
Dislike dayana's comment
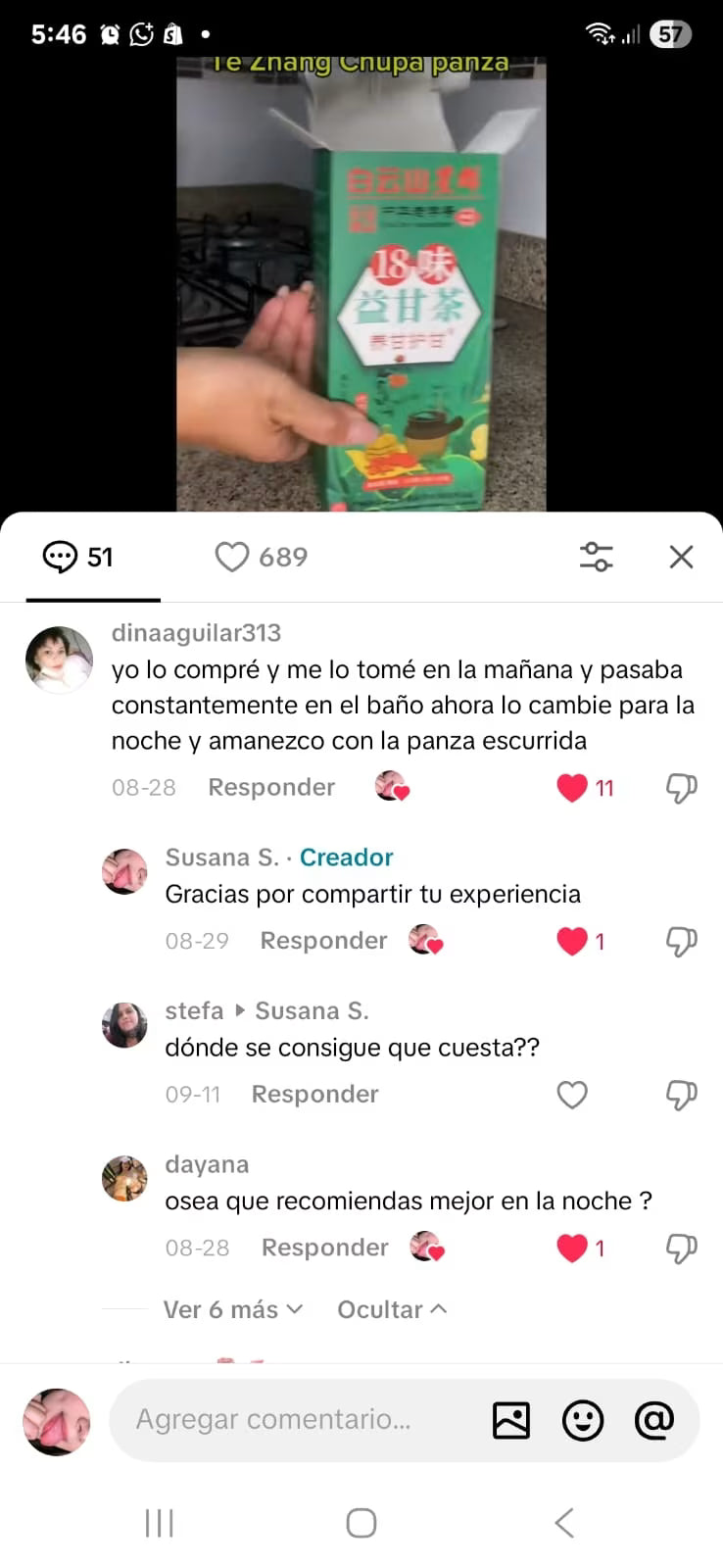681,1248
